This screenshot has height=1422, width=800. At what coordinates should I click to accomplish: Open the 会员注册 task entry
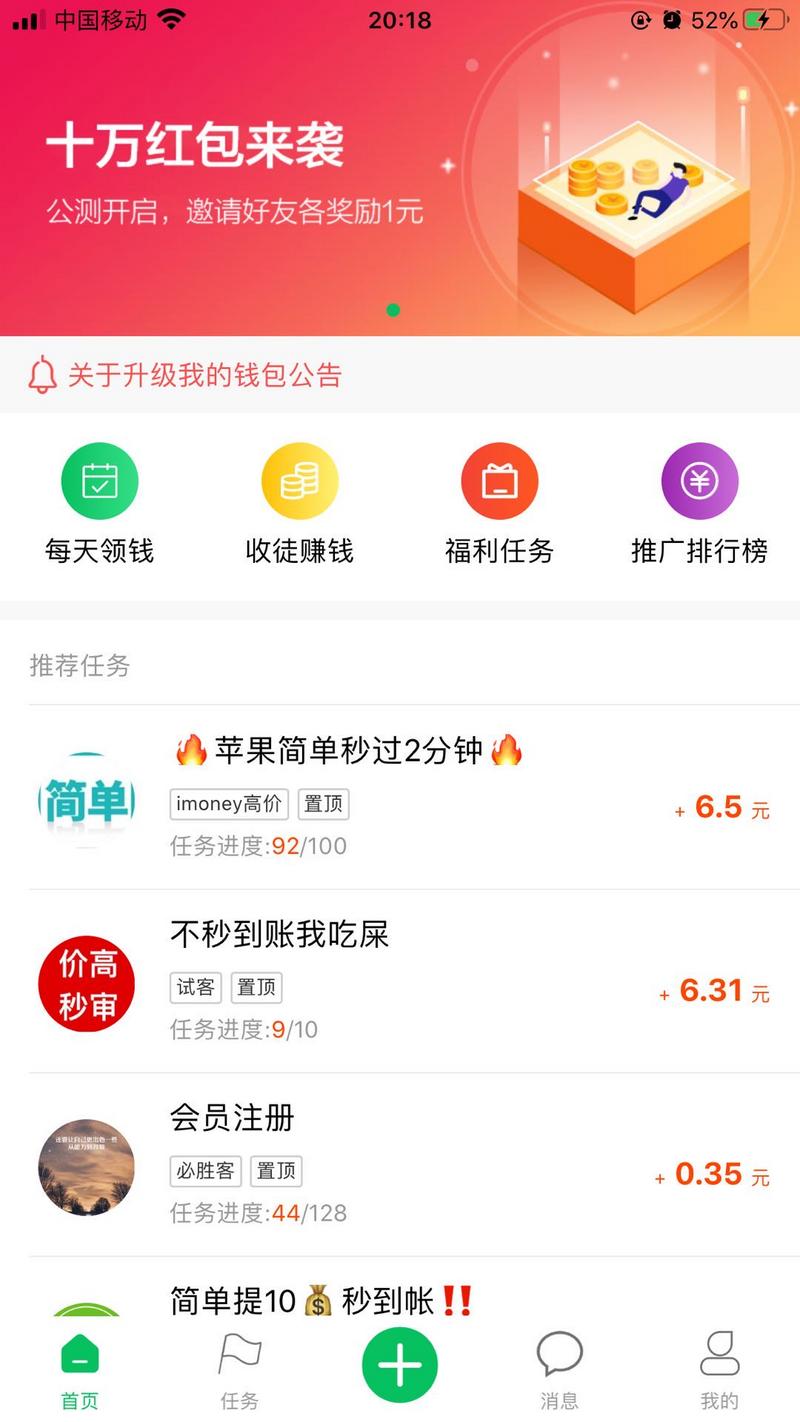(230, 1120)
